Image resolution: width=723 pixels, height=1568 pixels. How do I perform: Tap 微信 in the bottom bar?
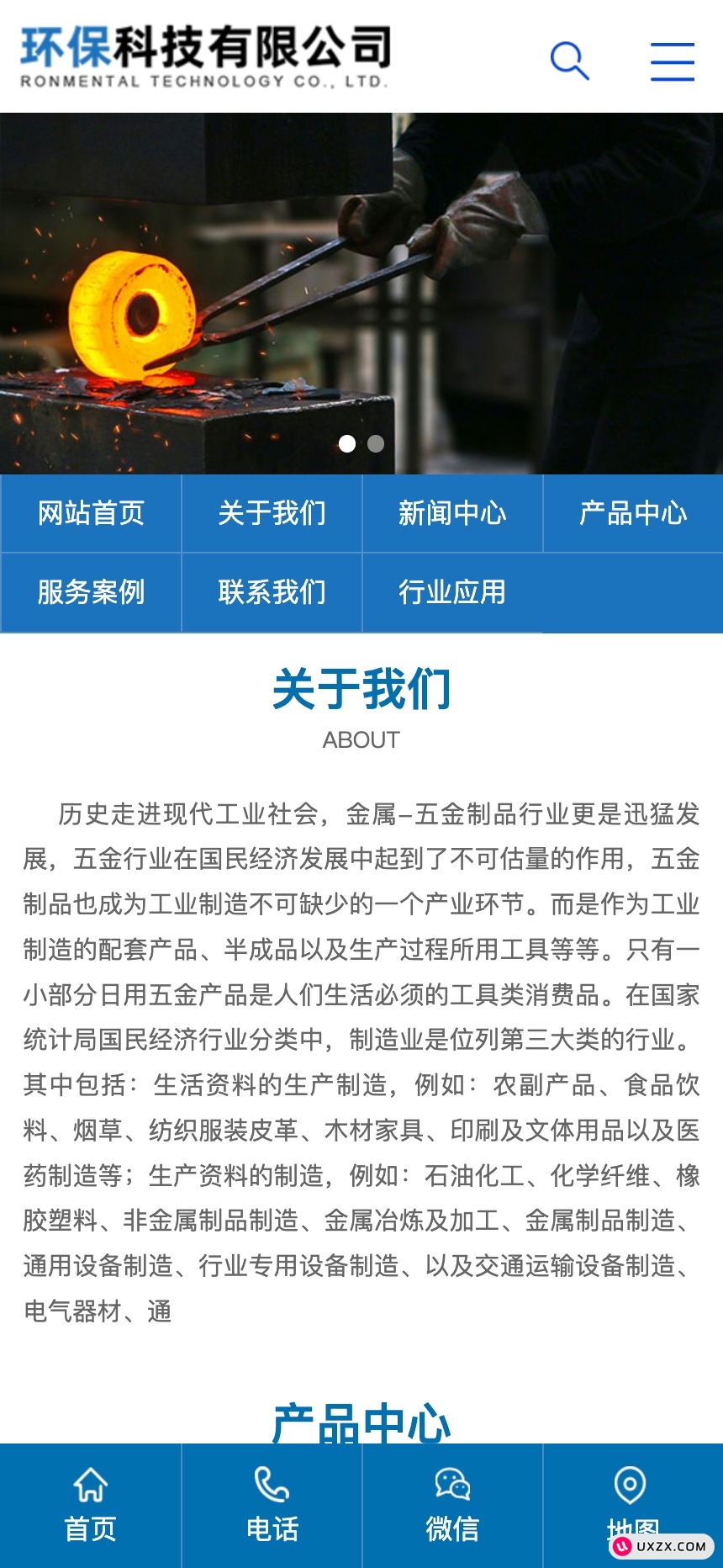pos(452,1505)
